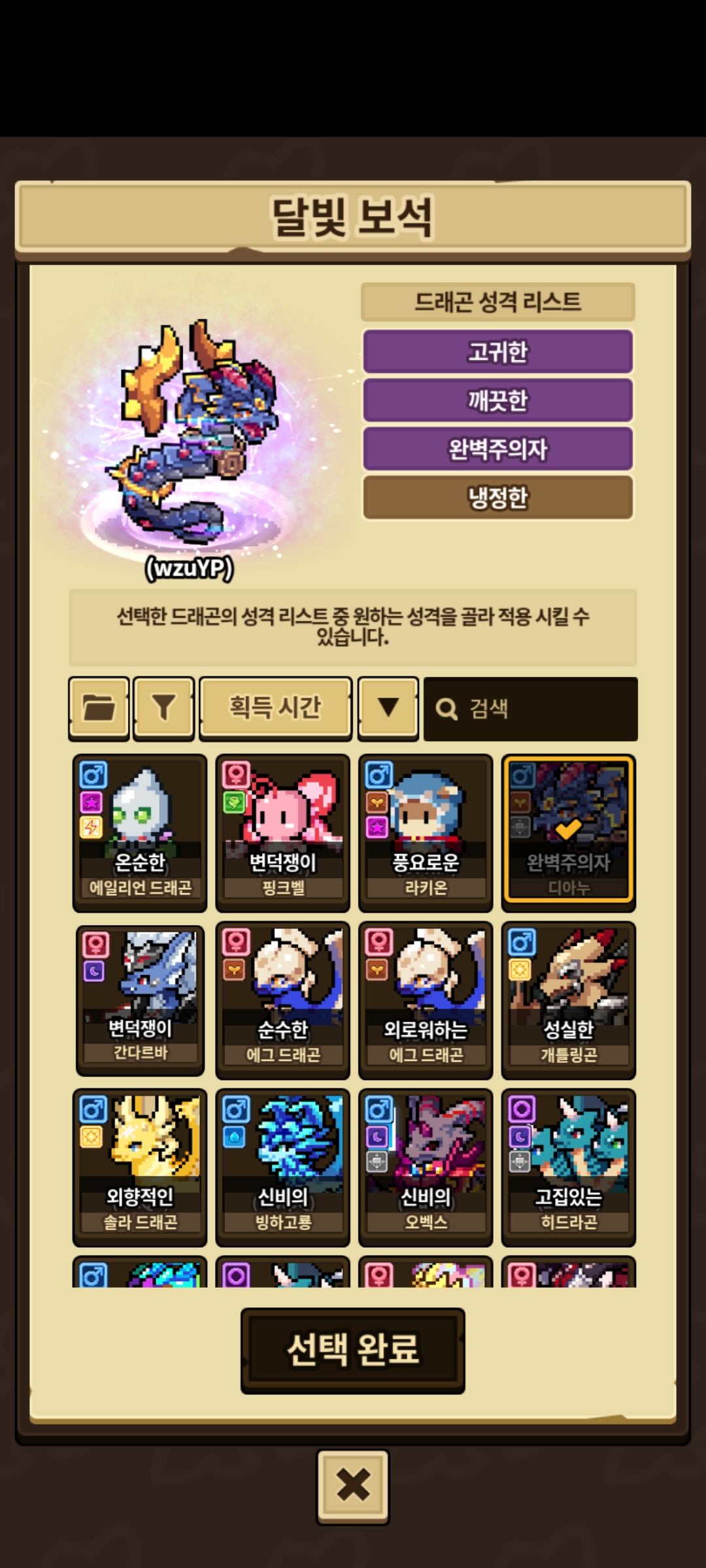Screen dimensions: 706x1568
Task: Select the 개틀링곤 dragon card
Action: pos(568,1000)
